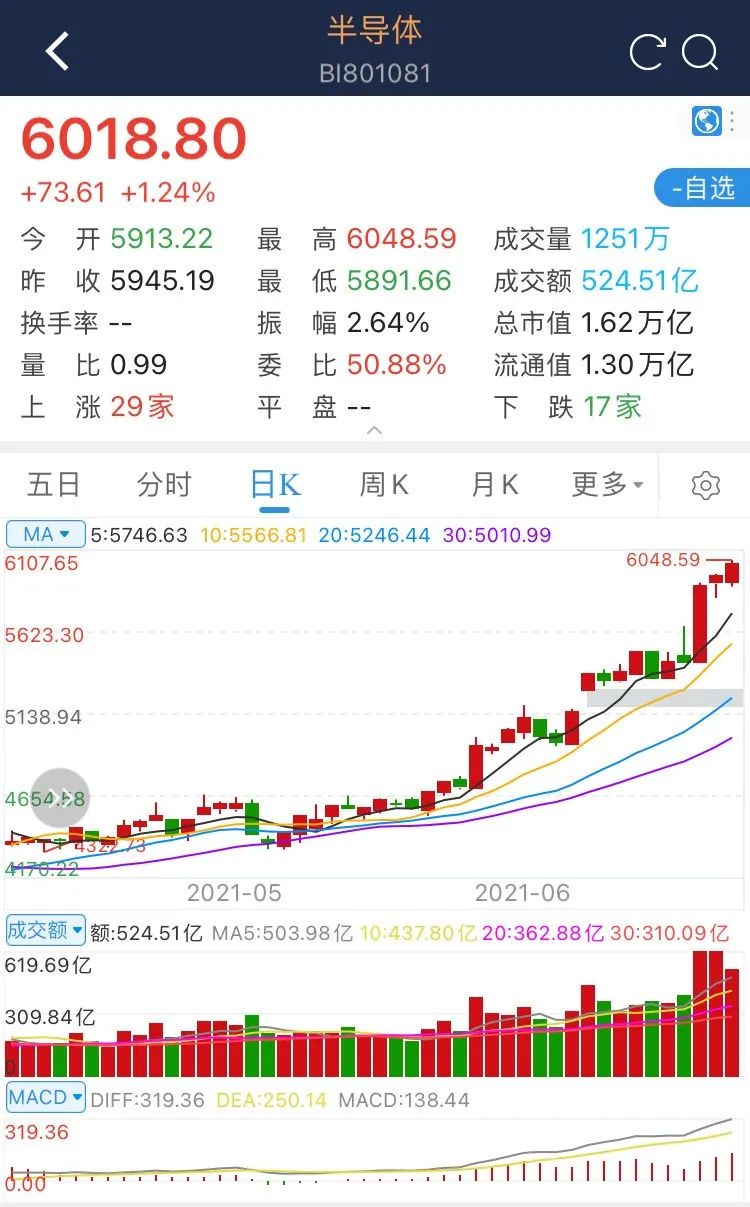750x1207 pixels.
Task: Switch to the 分时 chart tab
Action: click(164, 485)
